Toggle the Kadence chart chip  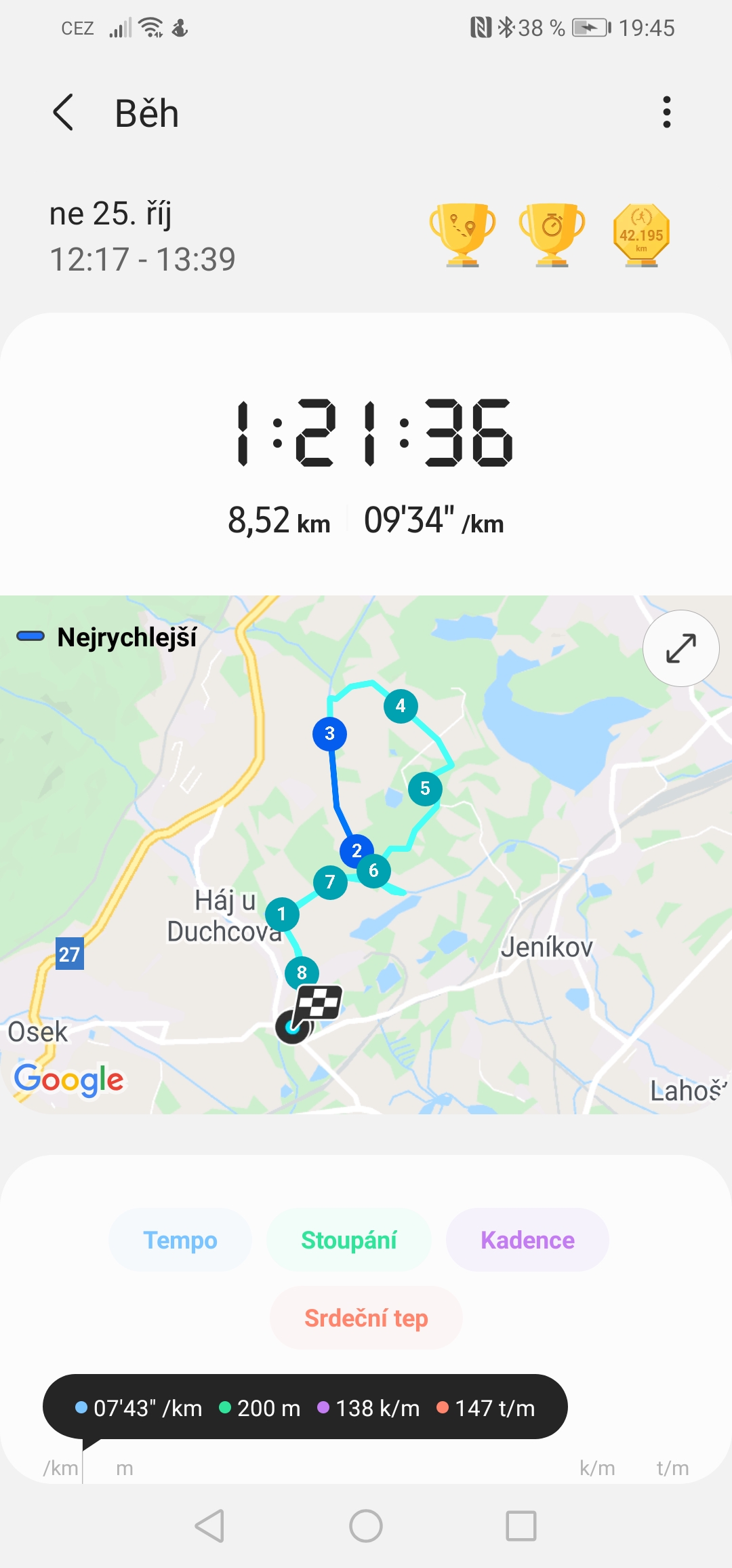[527, 1240]
